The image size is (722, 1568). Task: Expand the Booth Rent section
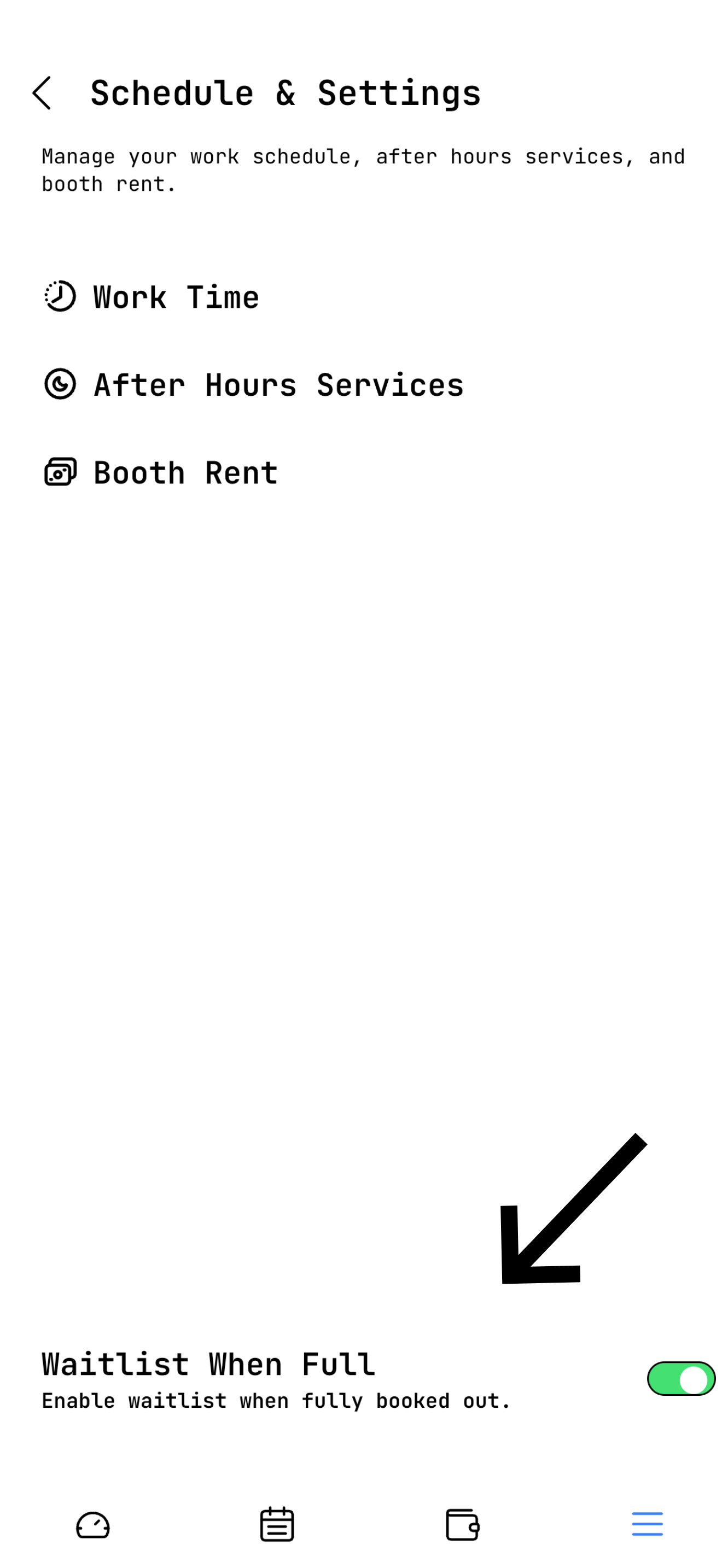[184, 472]
